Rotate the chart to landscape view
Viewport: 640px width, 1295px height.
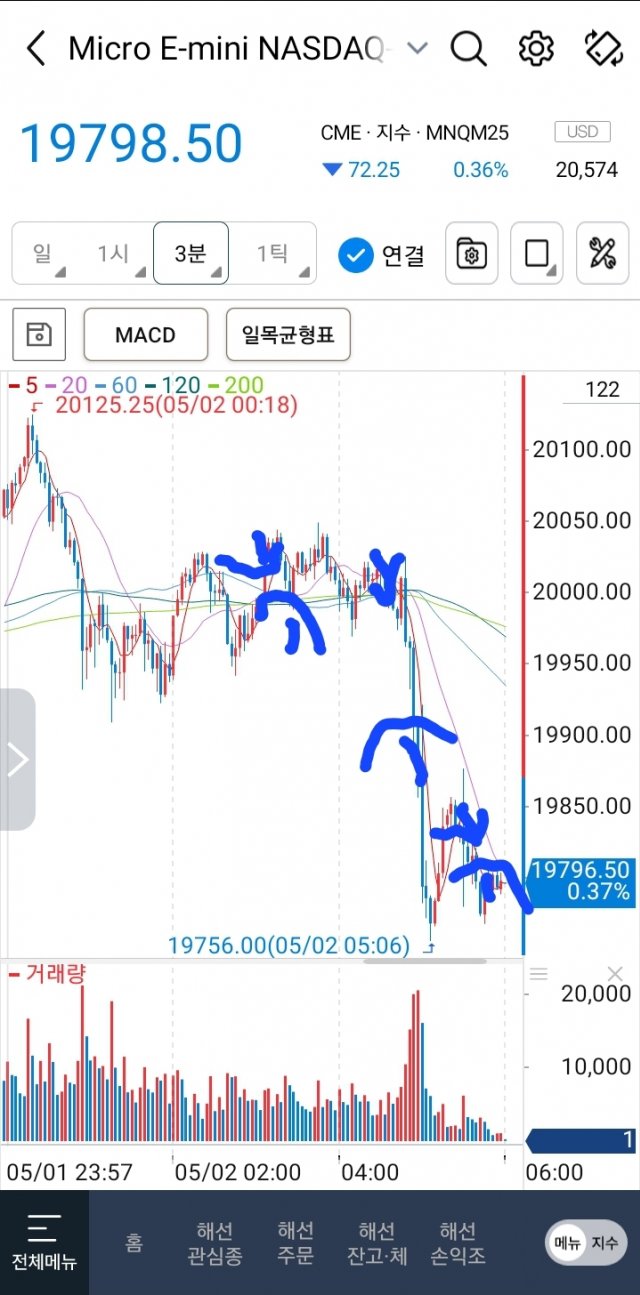[x=603, y=48]
